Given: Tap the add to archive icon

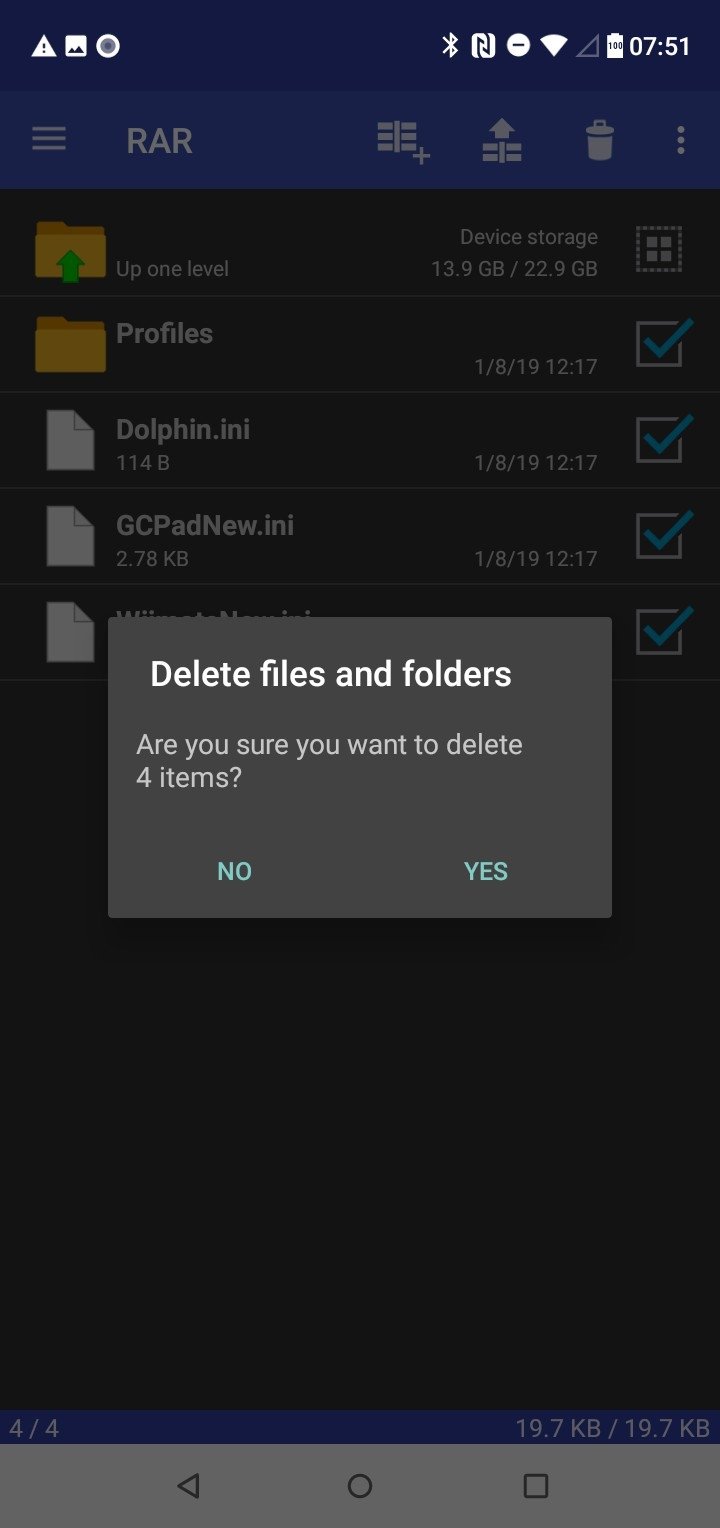Looking at the screenshot, I should (x=403, y=141).
